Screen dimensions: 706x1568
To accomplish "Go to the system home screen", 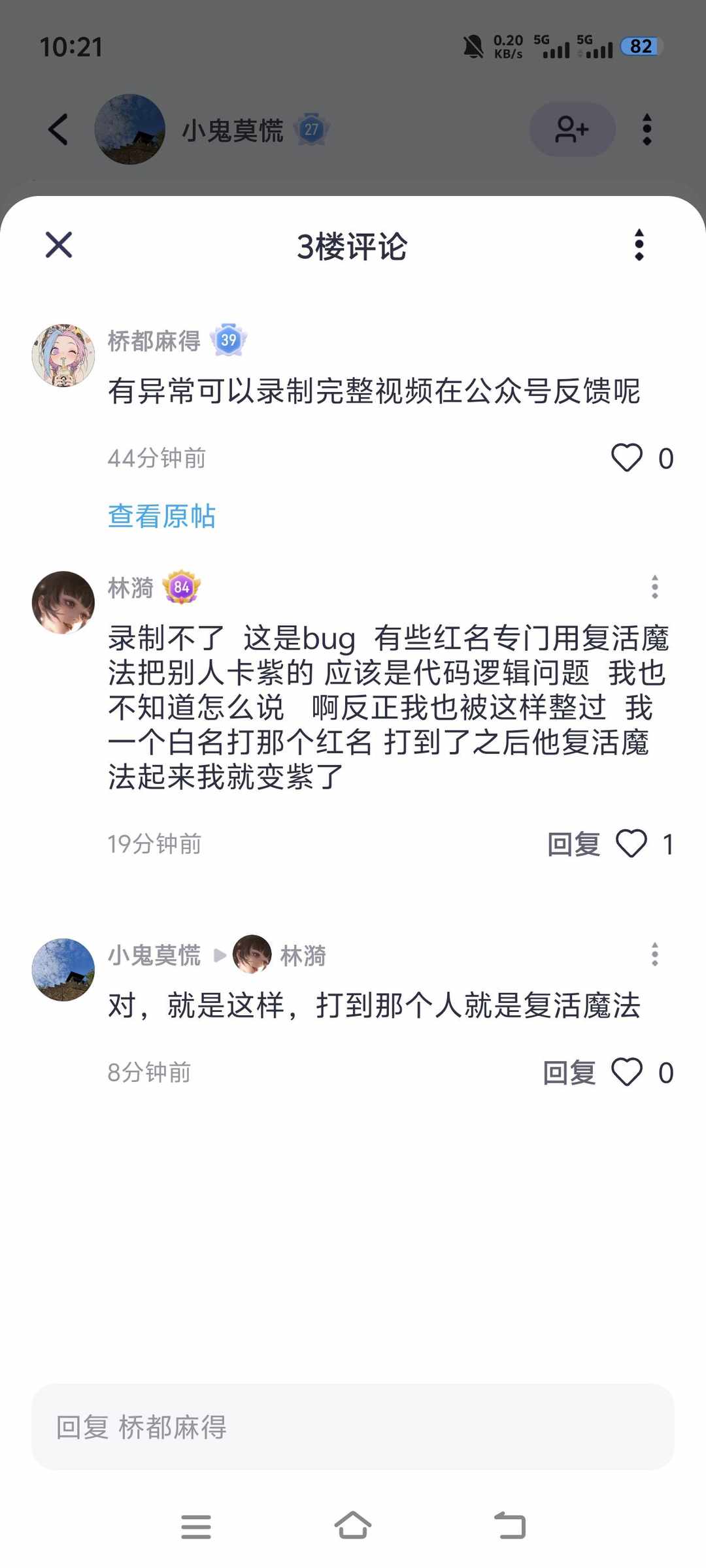I will 353,1526.
